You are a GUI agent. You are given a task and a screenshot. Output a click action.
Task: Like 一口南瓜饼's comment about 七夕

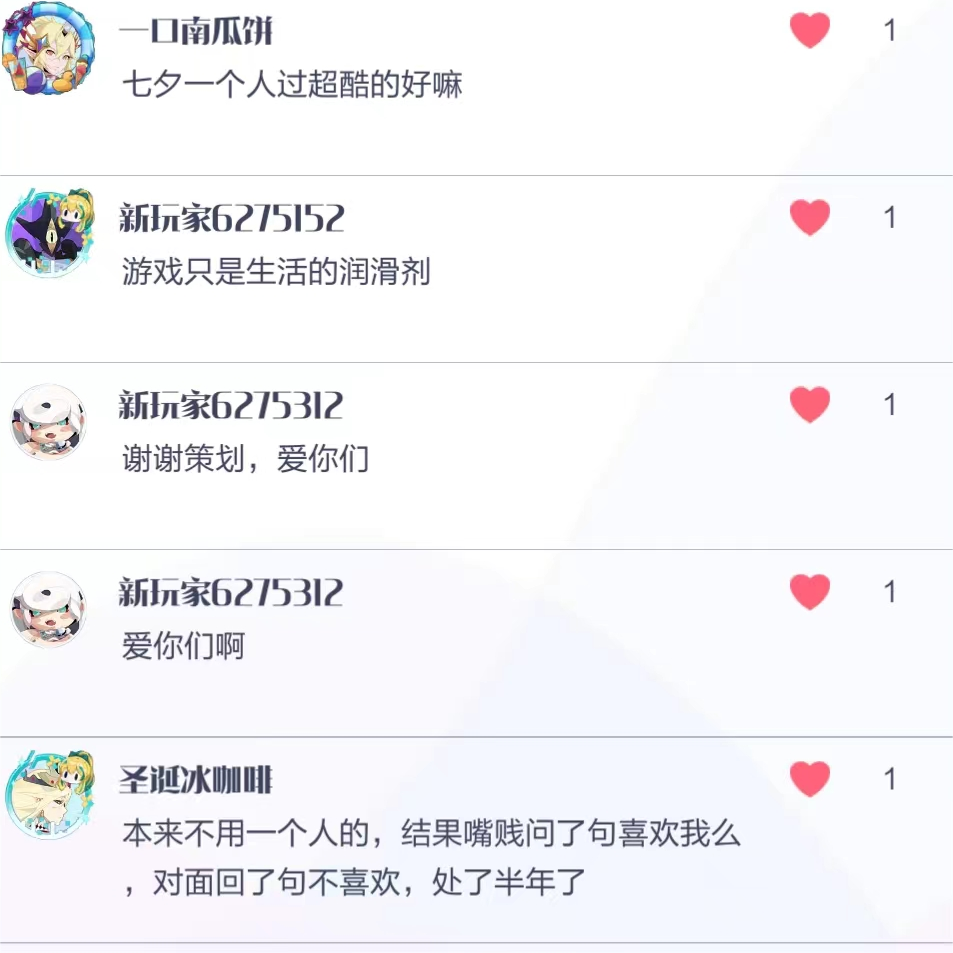click(x=809, y=30)
